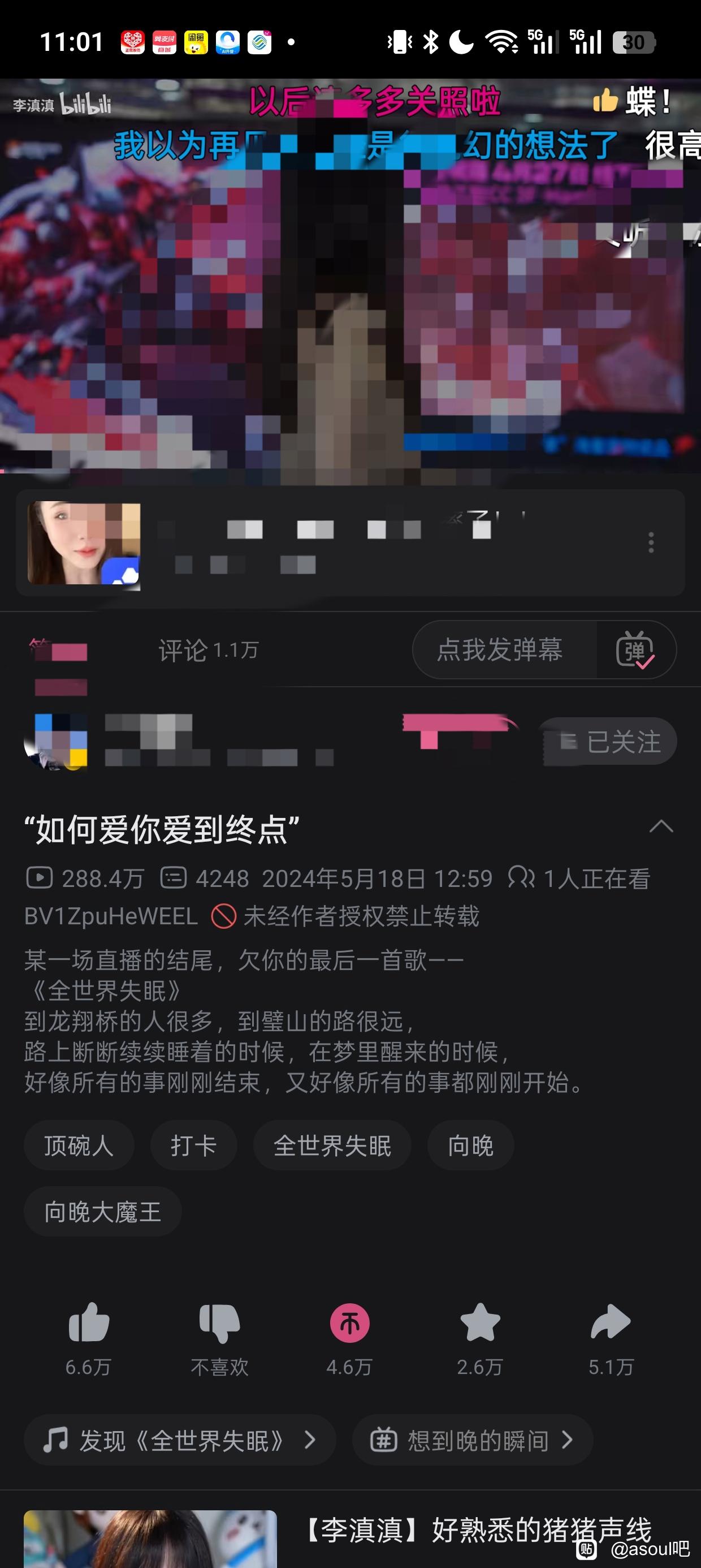Open the 向晚大魔王 tag
701x1568 pixels.
point(103,1211)
